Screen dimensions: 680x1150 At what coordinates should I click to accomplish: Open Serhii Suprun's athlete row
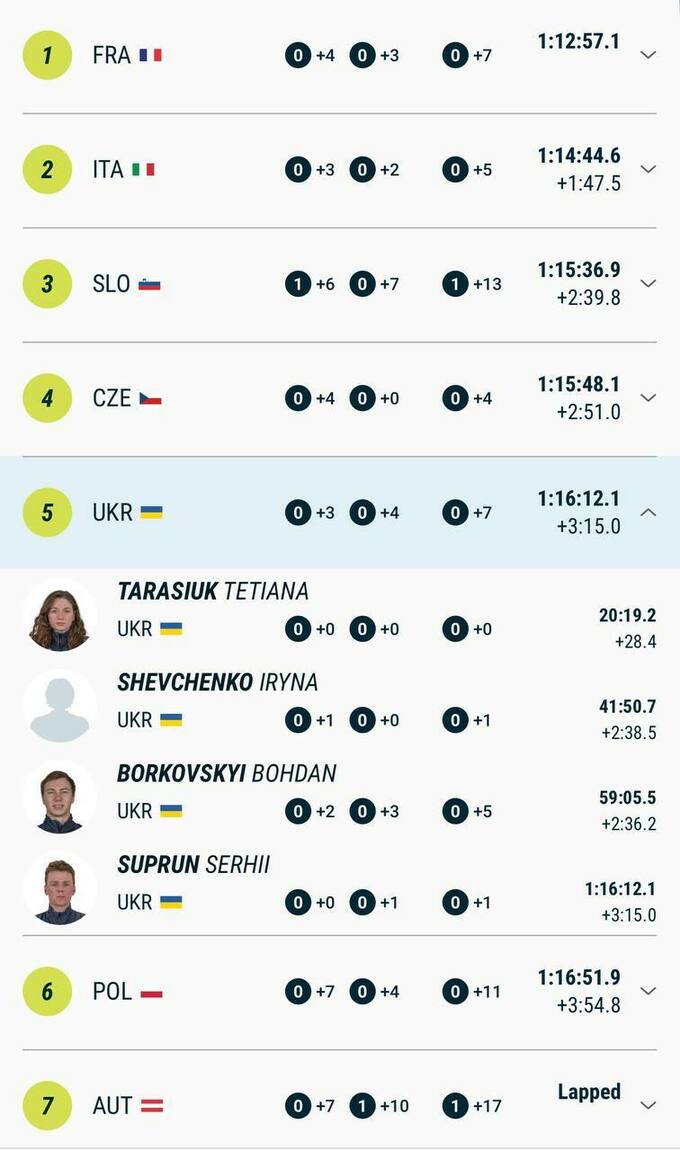click(x=193, y=865)
